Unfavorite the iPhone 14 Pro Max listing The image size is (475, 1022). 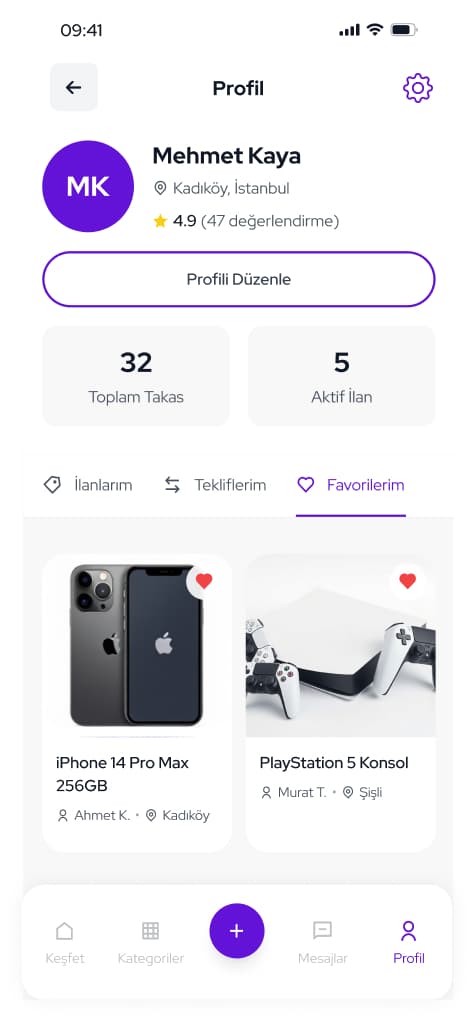tap(204, 581)
